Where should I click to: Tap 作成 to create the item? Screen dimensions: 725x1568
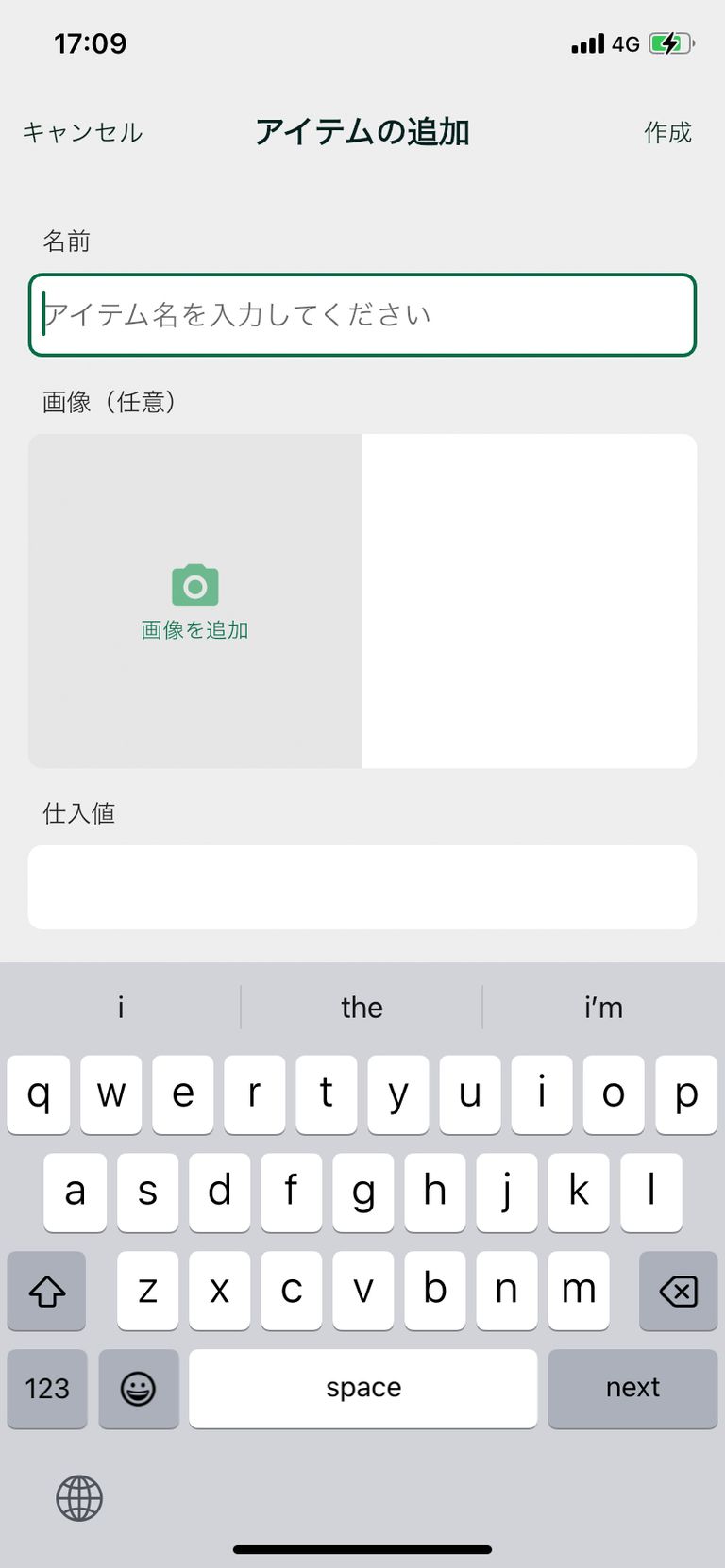(667, 132)
